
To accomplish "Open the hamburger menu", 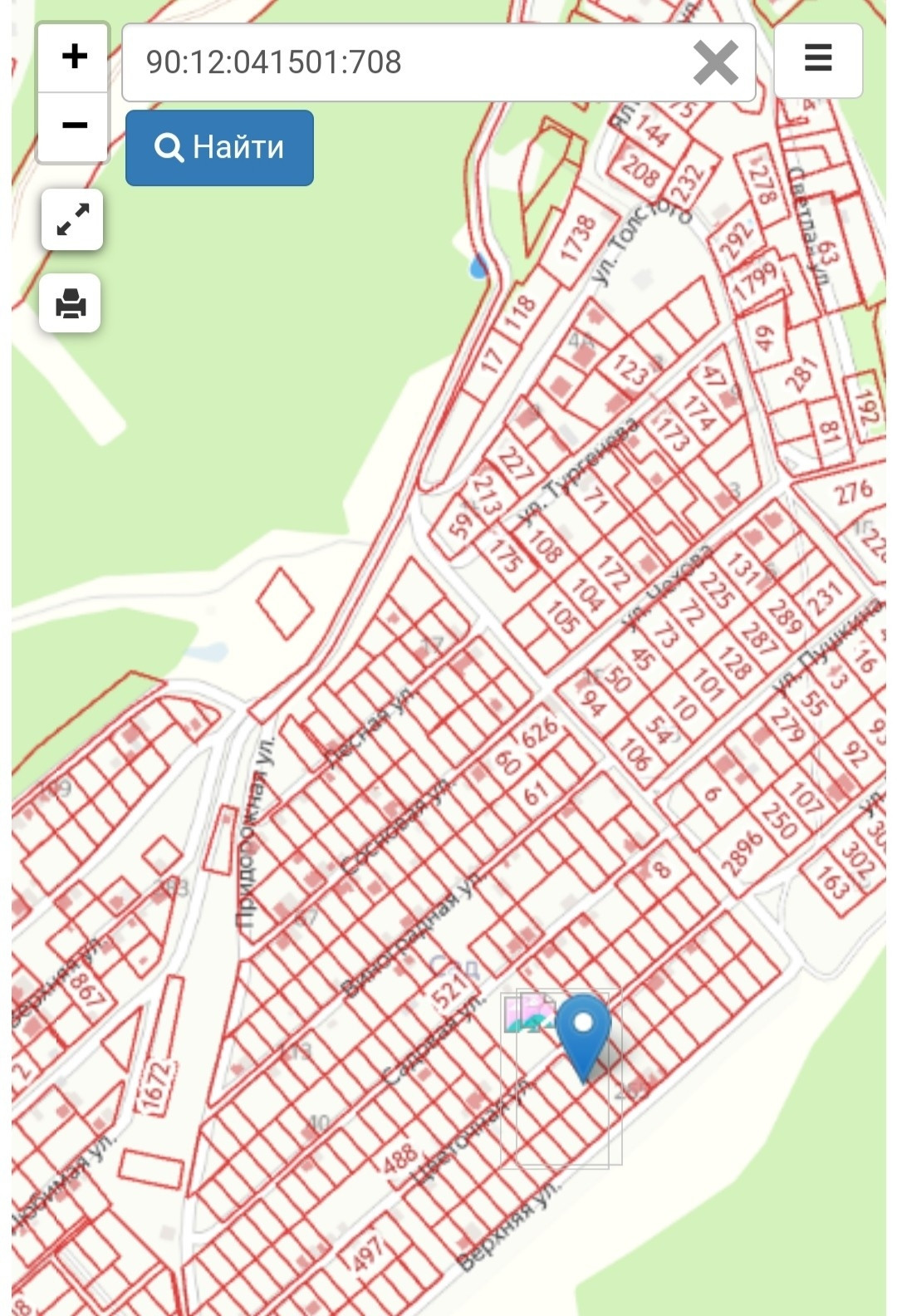I will coord(818,58).
